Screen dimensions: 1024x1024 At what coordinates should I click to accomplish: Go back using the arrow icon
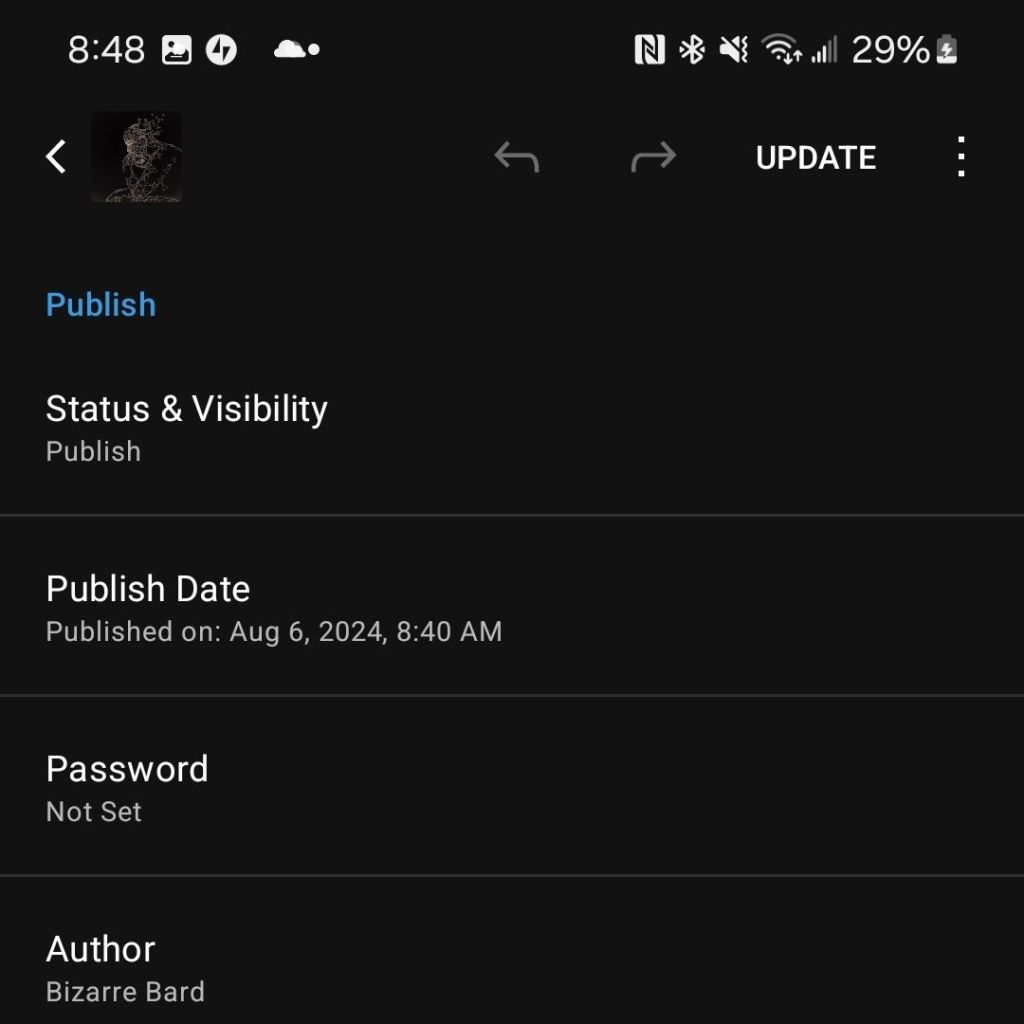(56, 157)
